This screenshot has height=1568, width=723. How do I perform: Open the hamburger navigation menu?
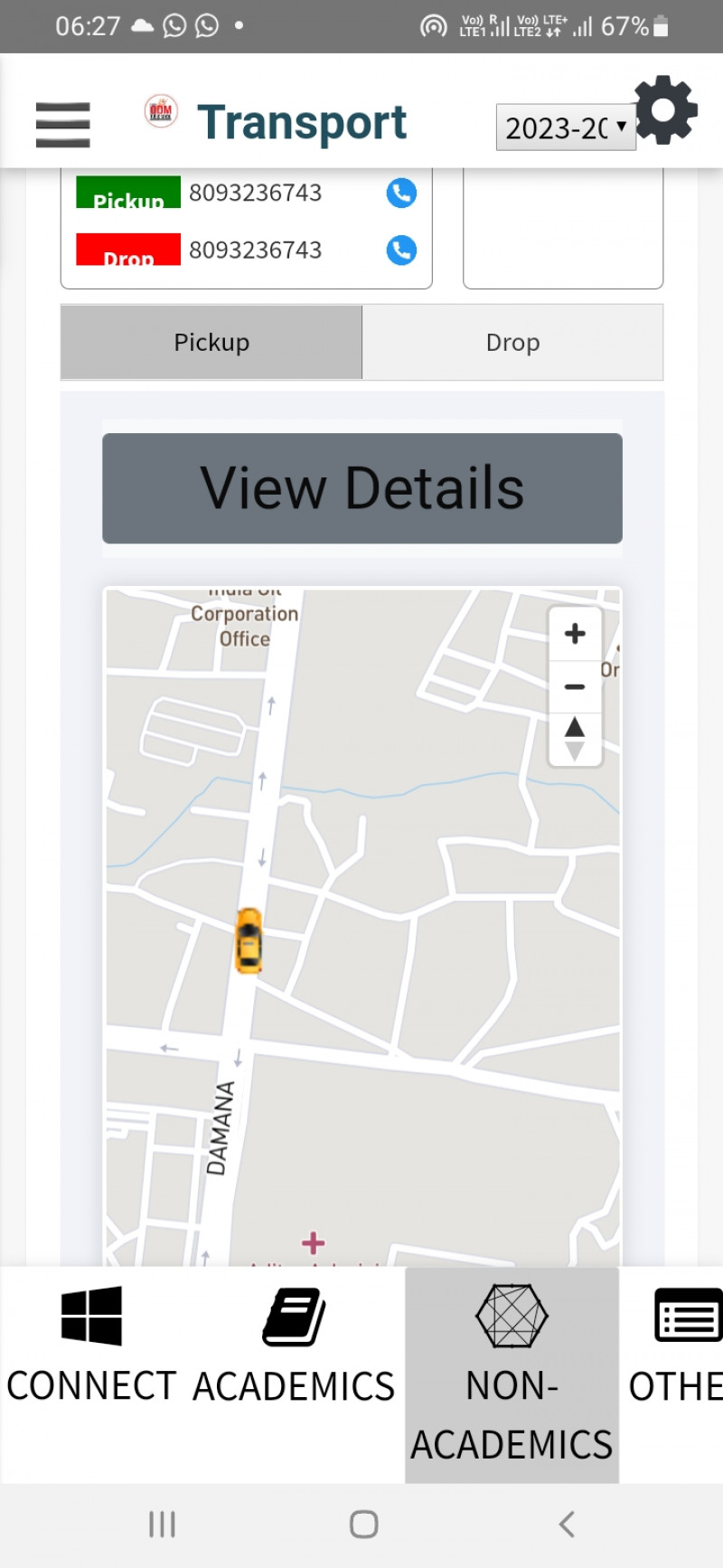(x=62, y=125)
